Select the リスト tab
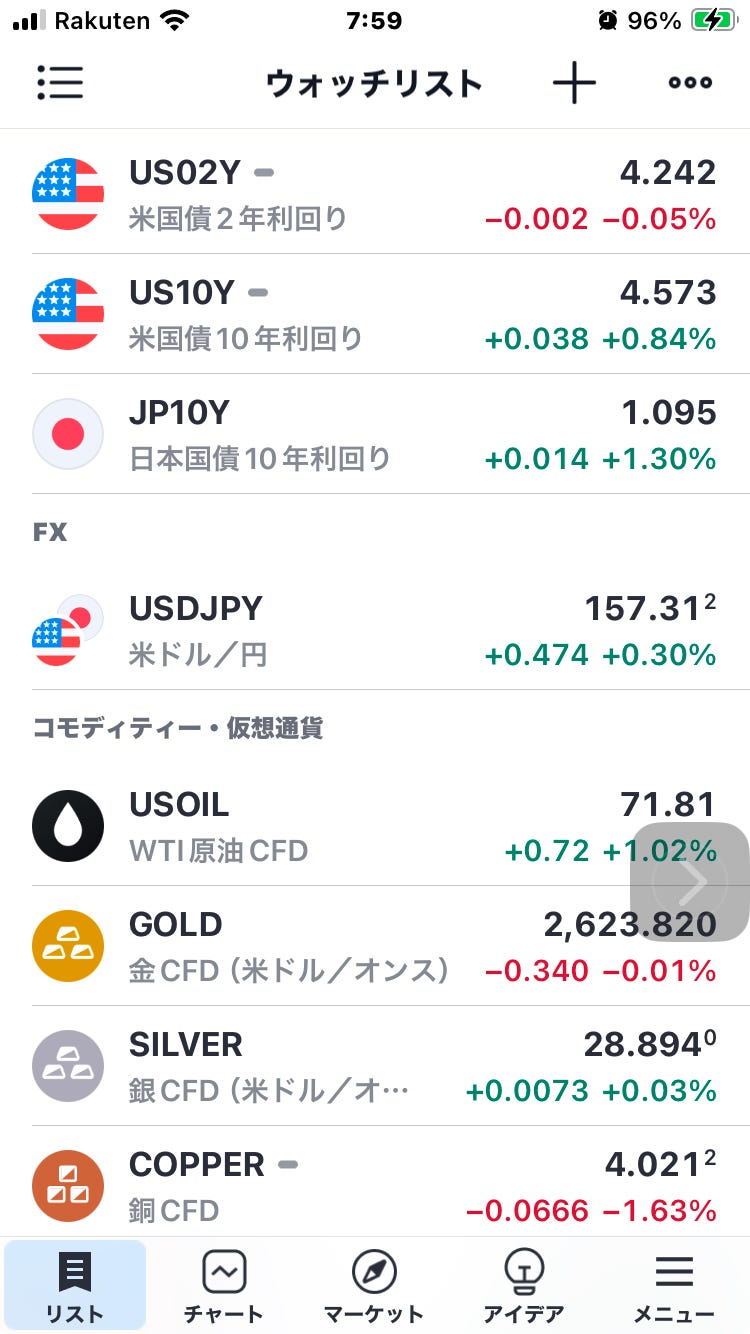This screenshot has width=750, height=1334. coord(75,1286)
